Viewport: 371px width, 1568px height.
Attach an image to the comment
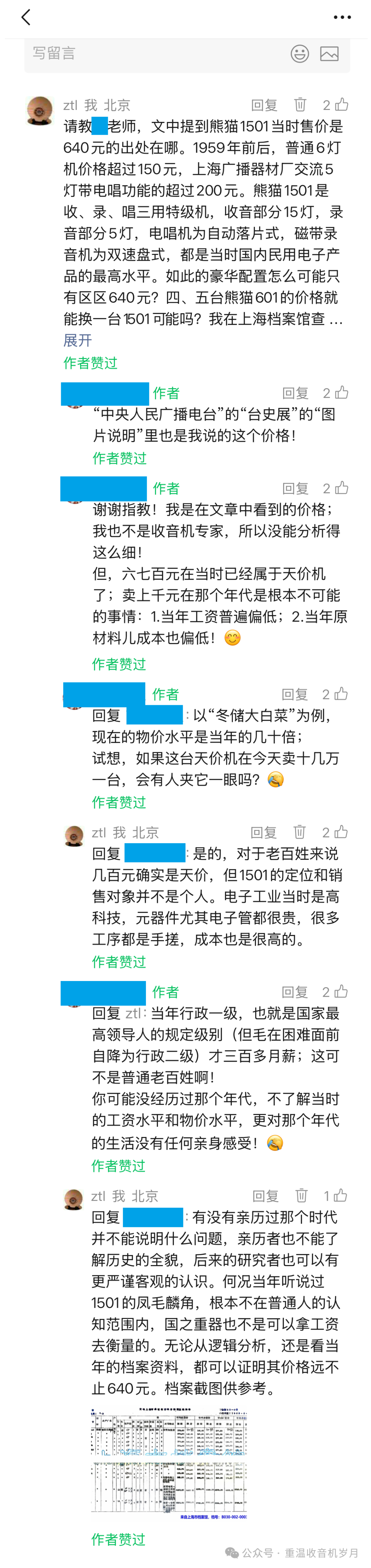coord(329,54)
